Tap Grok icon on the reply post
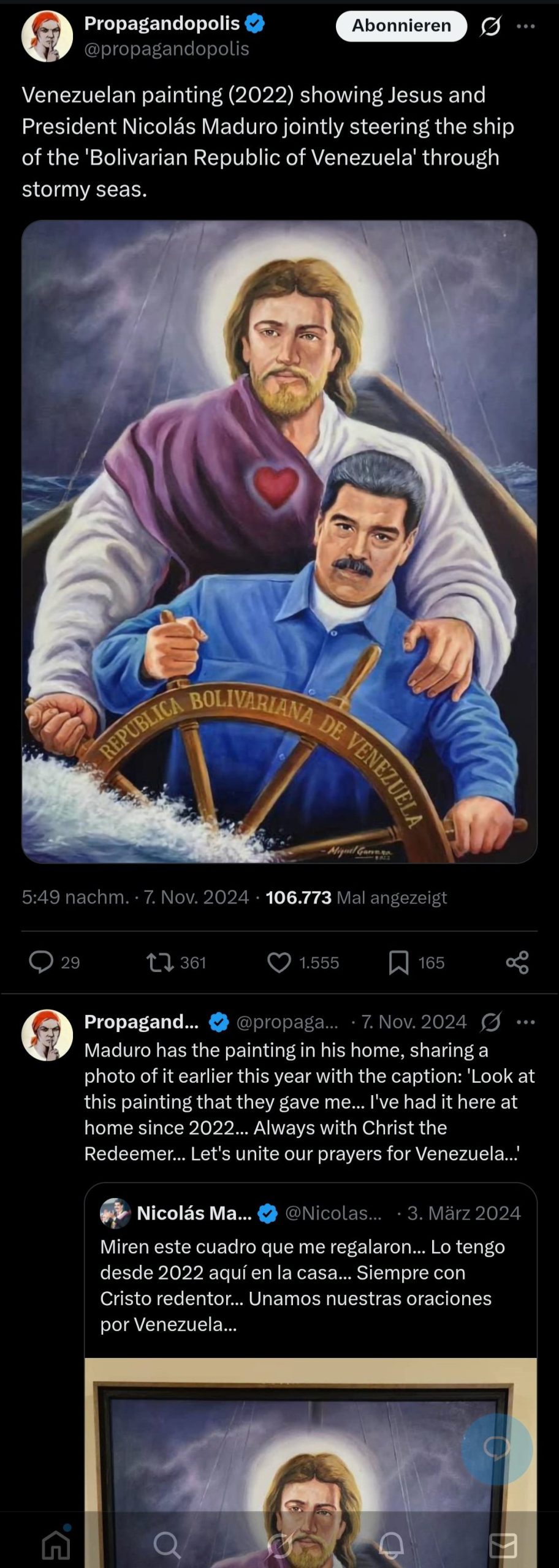Viewport: 559px width, 1568px height. (x=491, y=1022)
